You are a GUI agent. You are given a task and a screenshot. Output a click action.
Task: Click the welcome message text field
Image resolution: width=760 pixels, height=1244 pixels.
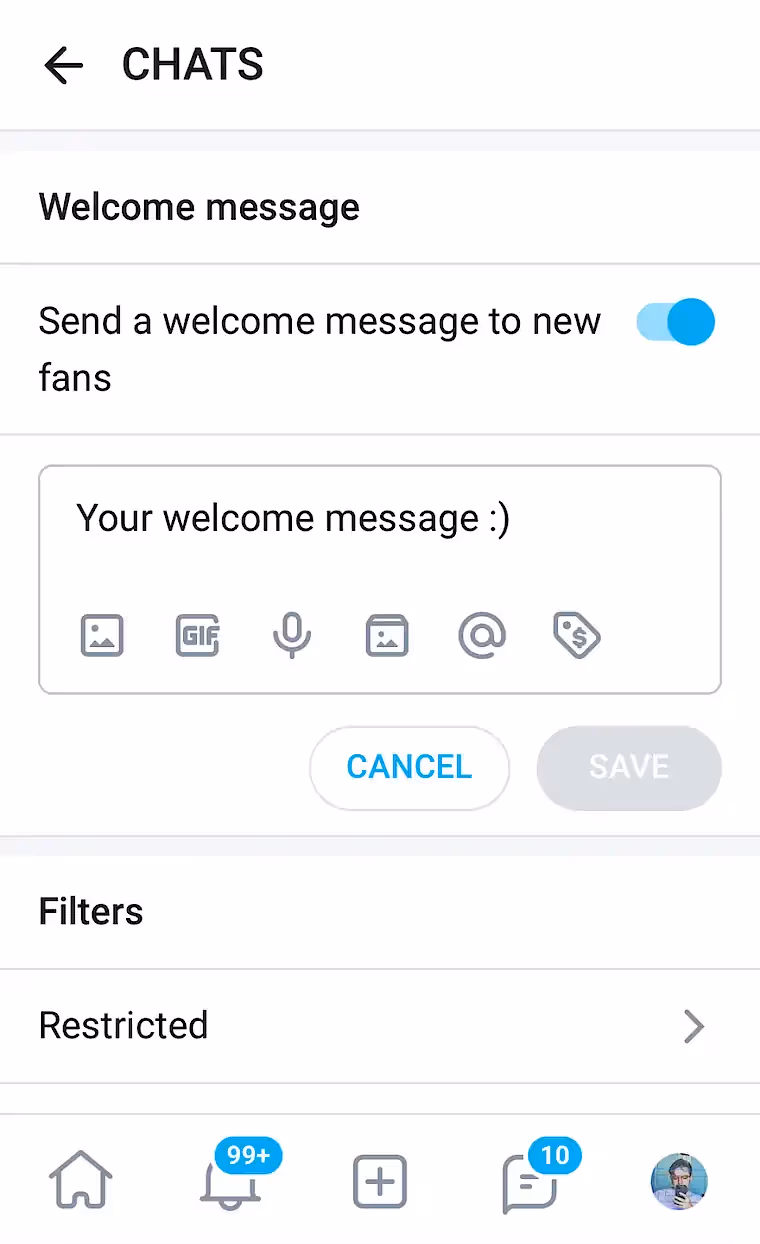[x=380, y=518]
